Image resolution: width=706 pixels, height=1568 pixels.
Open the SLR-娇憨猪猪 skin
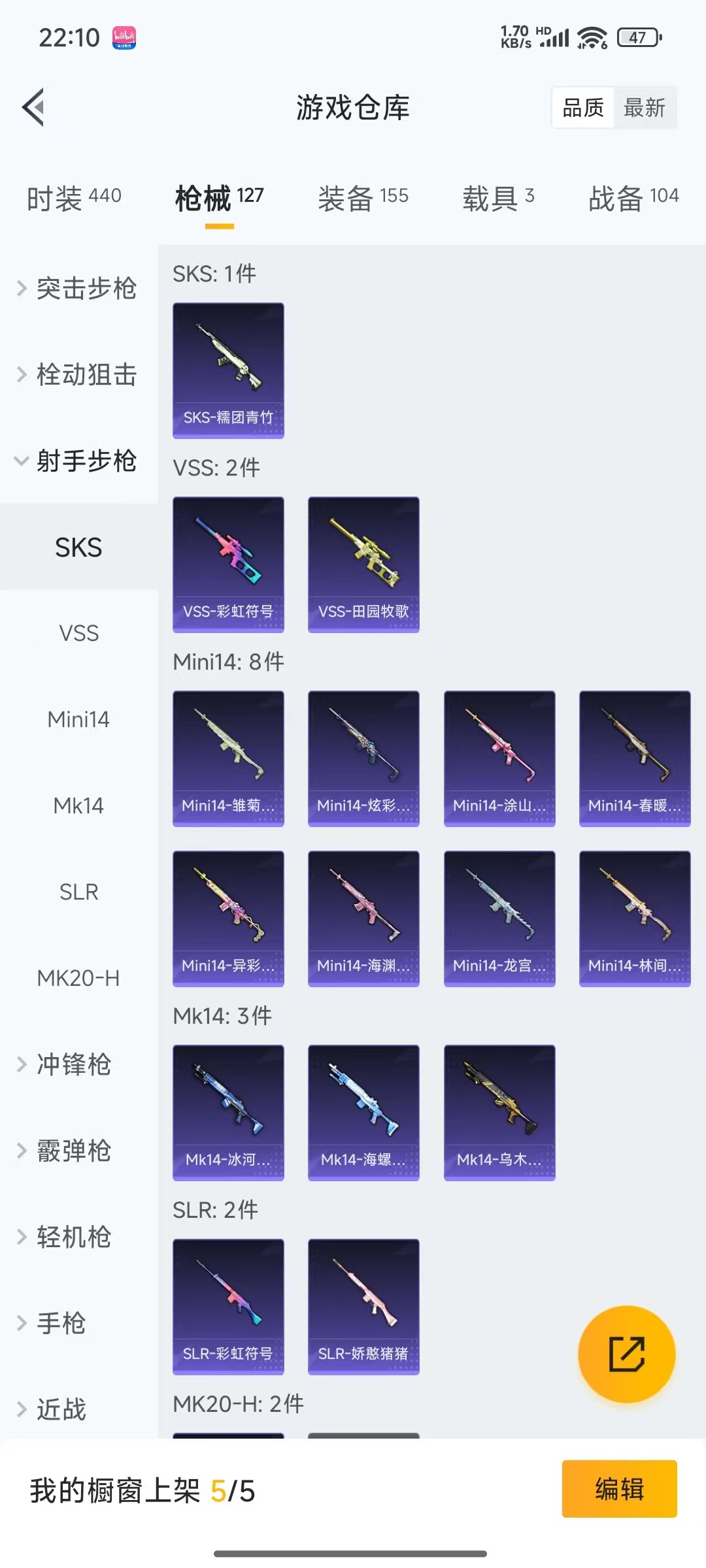tap(363, 1306)
